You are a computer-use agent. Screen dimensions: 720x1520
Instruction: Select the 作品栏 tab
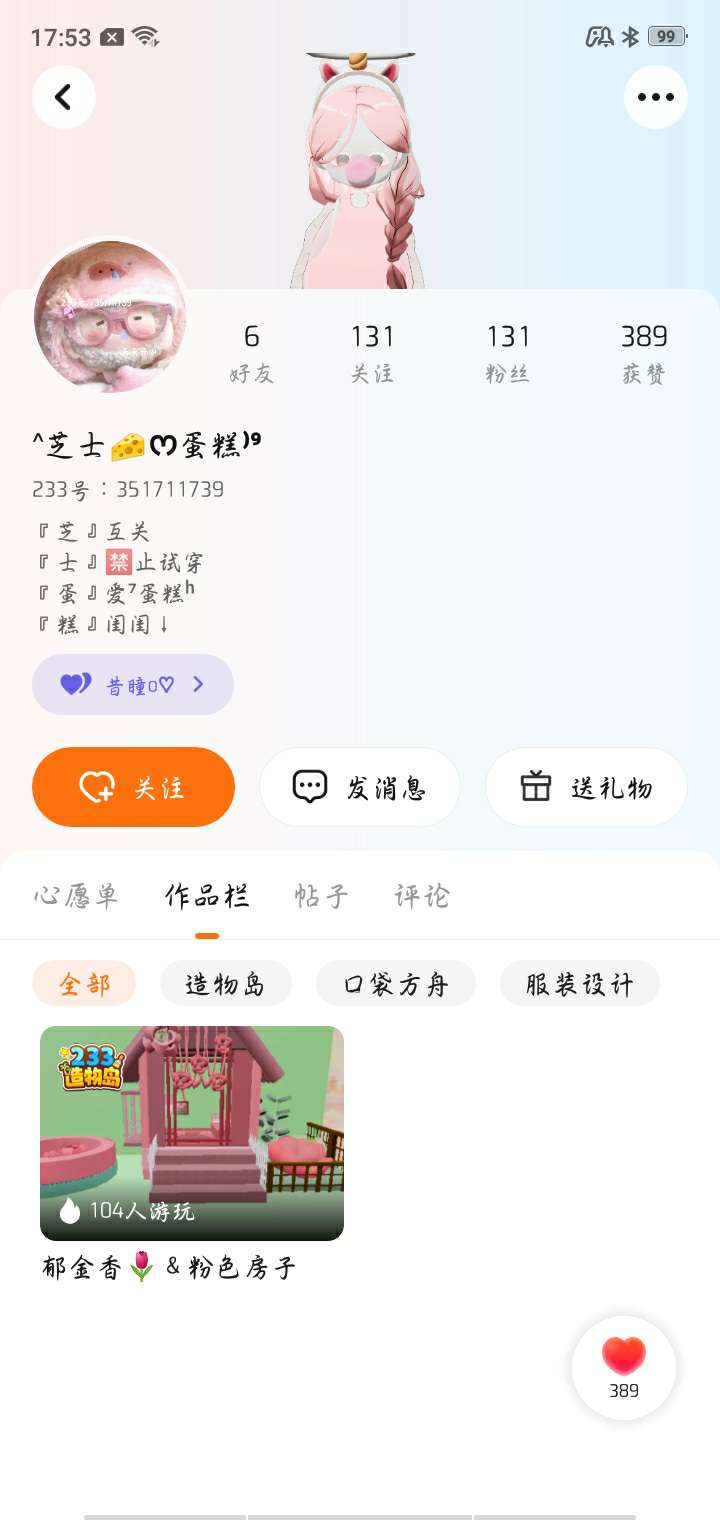coord(207,895)
